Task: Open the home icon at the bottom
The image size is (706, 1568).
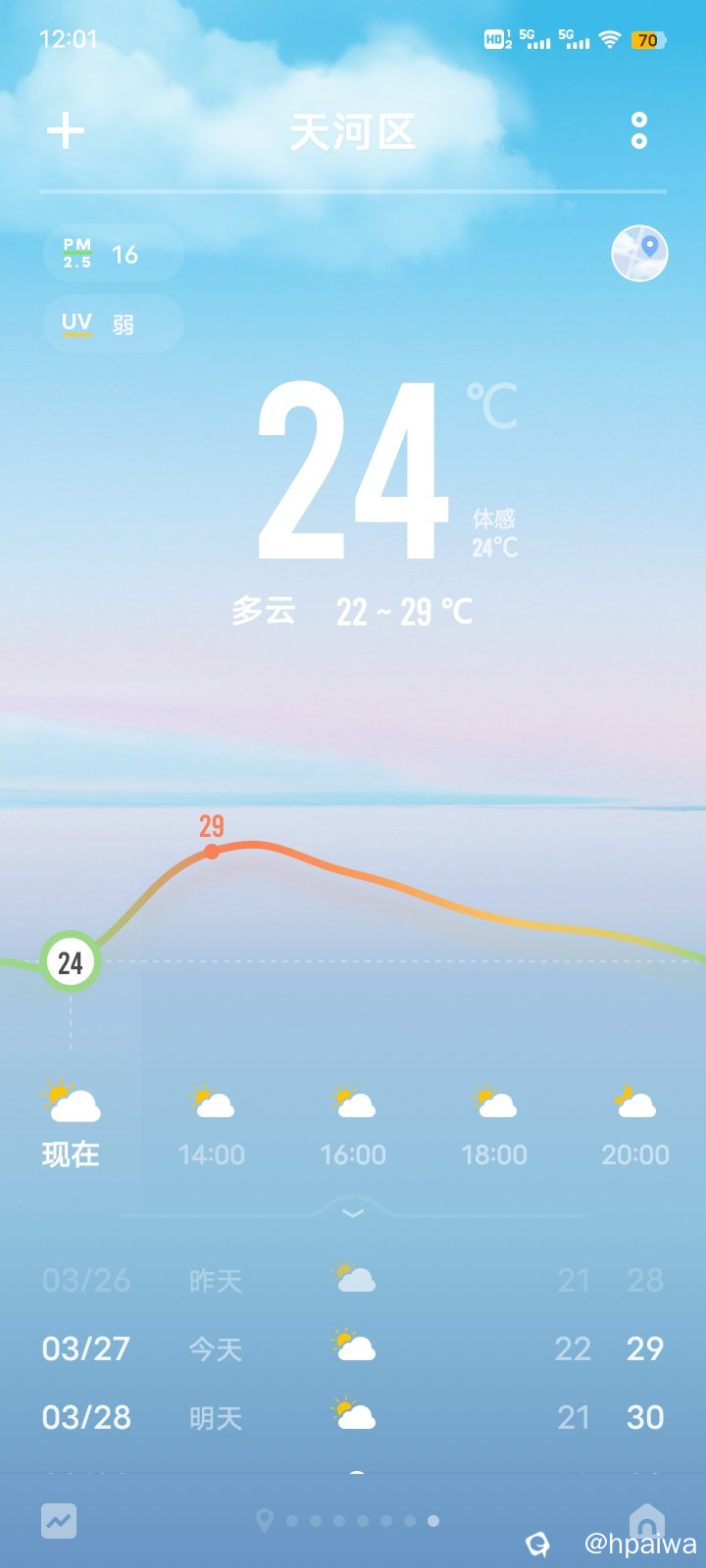Action: [646, 1521]
